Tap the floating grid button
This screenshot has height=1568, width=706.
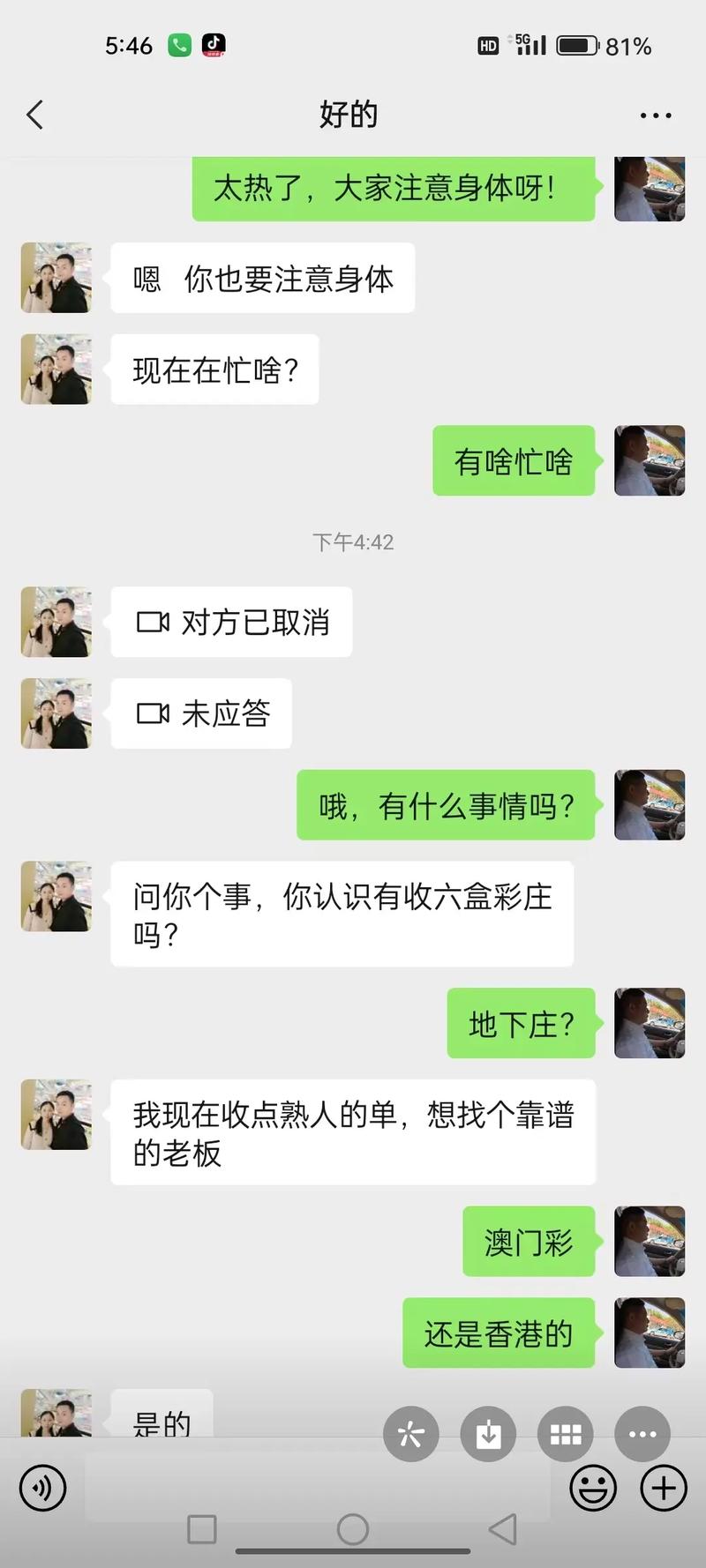pyautogui.click(x=566, y=1434)
